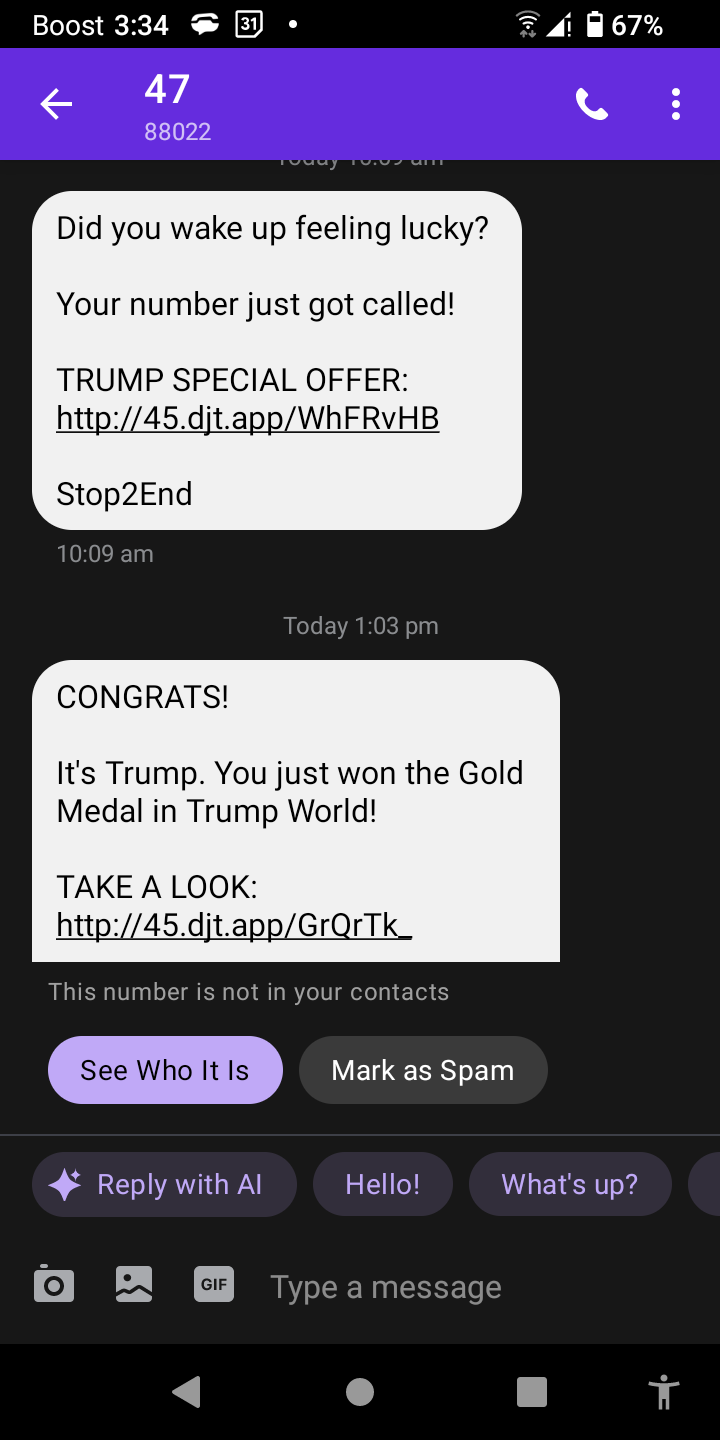The width and height of the screenshot is (720, 1440).
Task: Mark this sender as spam
Action: (x=423, y=1070)
